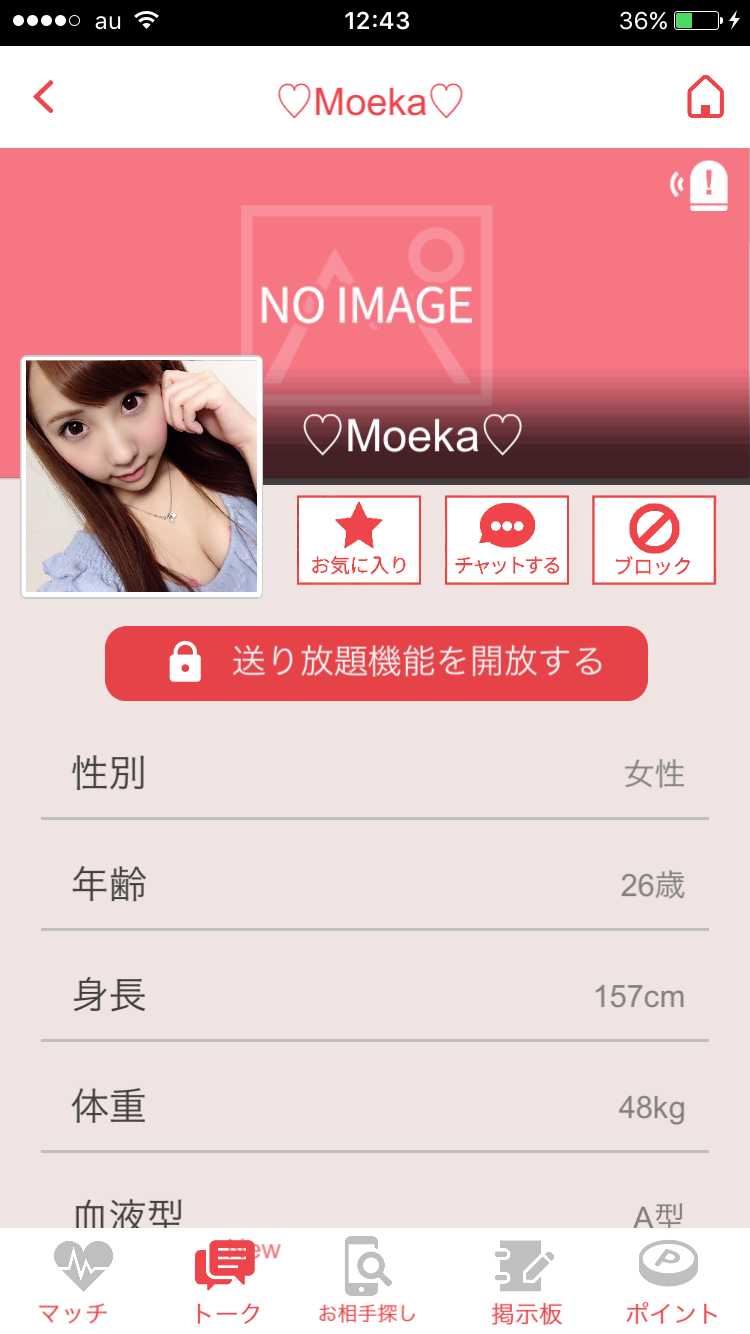Block this user with ブロック
Viewport: 750px width, 1334px height.
pyautogui.click(x=654, y=540)
